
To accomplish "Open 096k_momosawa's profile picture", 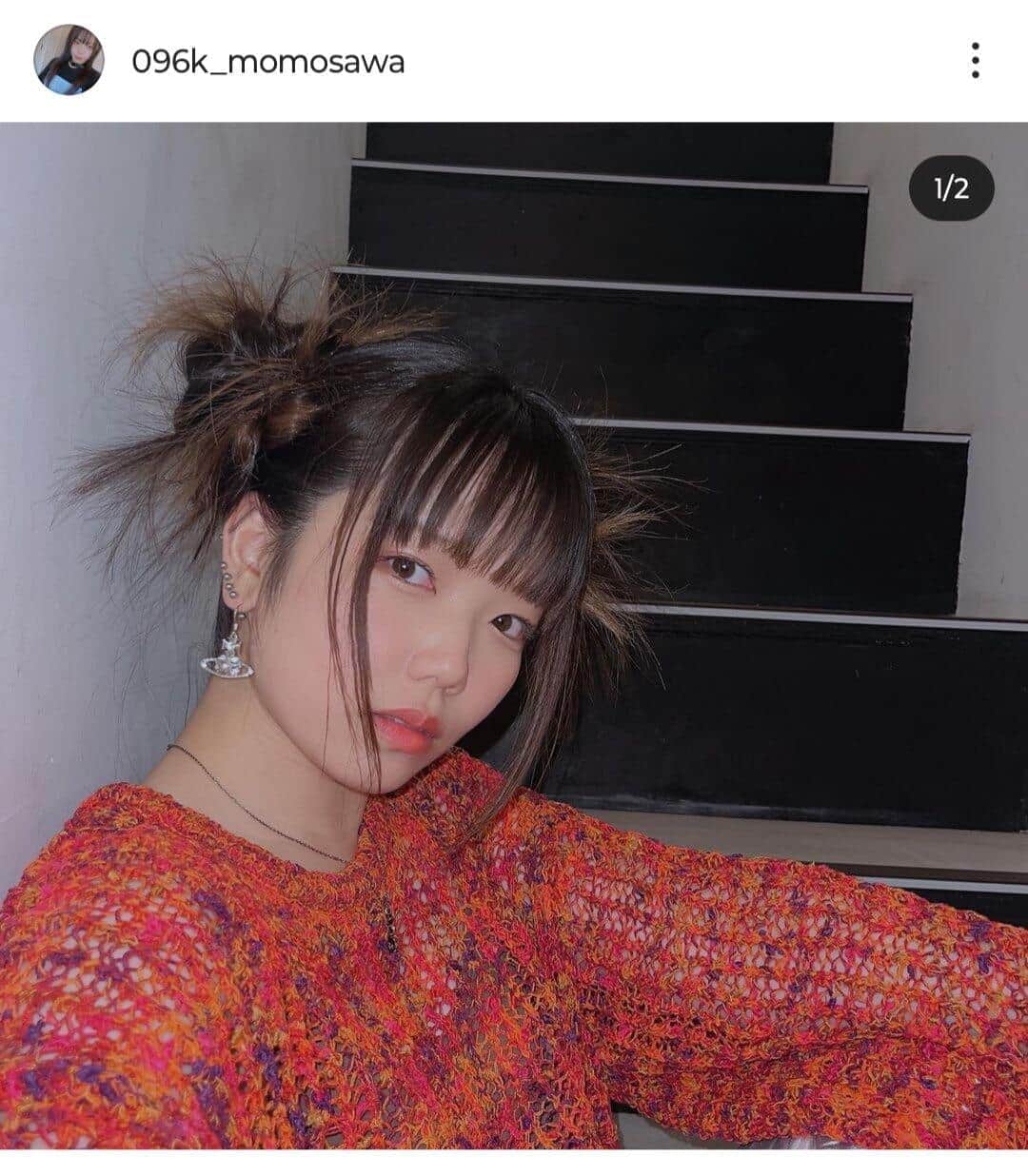I will click(69, 60).
